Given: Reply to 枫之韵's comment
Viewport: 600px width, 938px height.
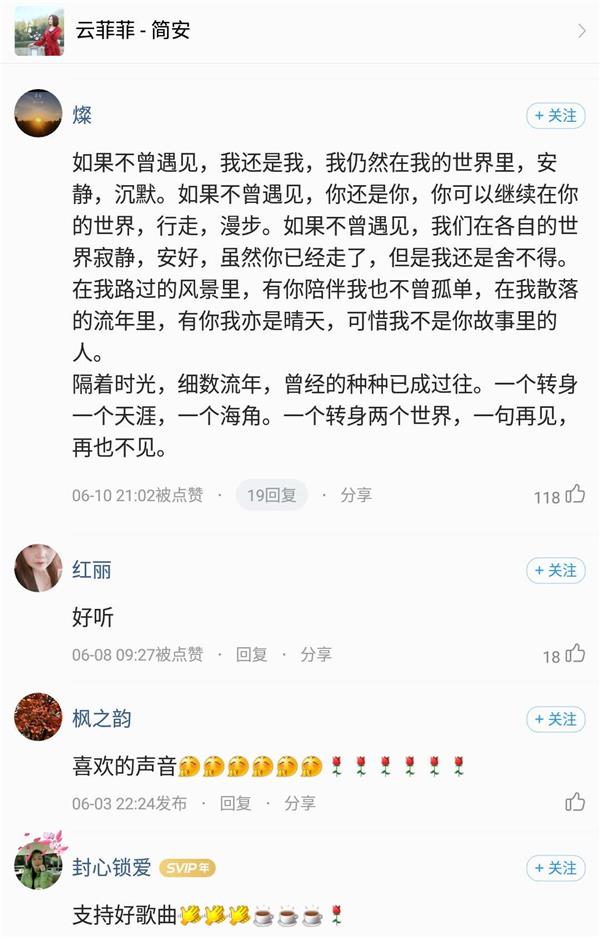Looking at the screenshot, I should 236,802.
